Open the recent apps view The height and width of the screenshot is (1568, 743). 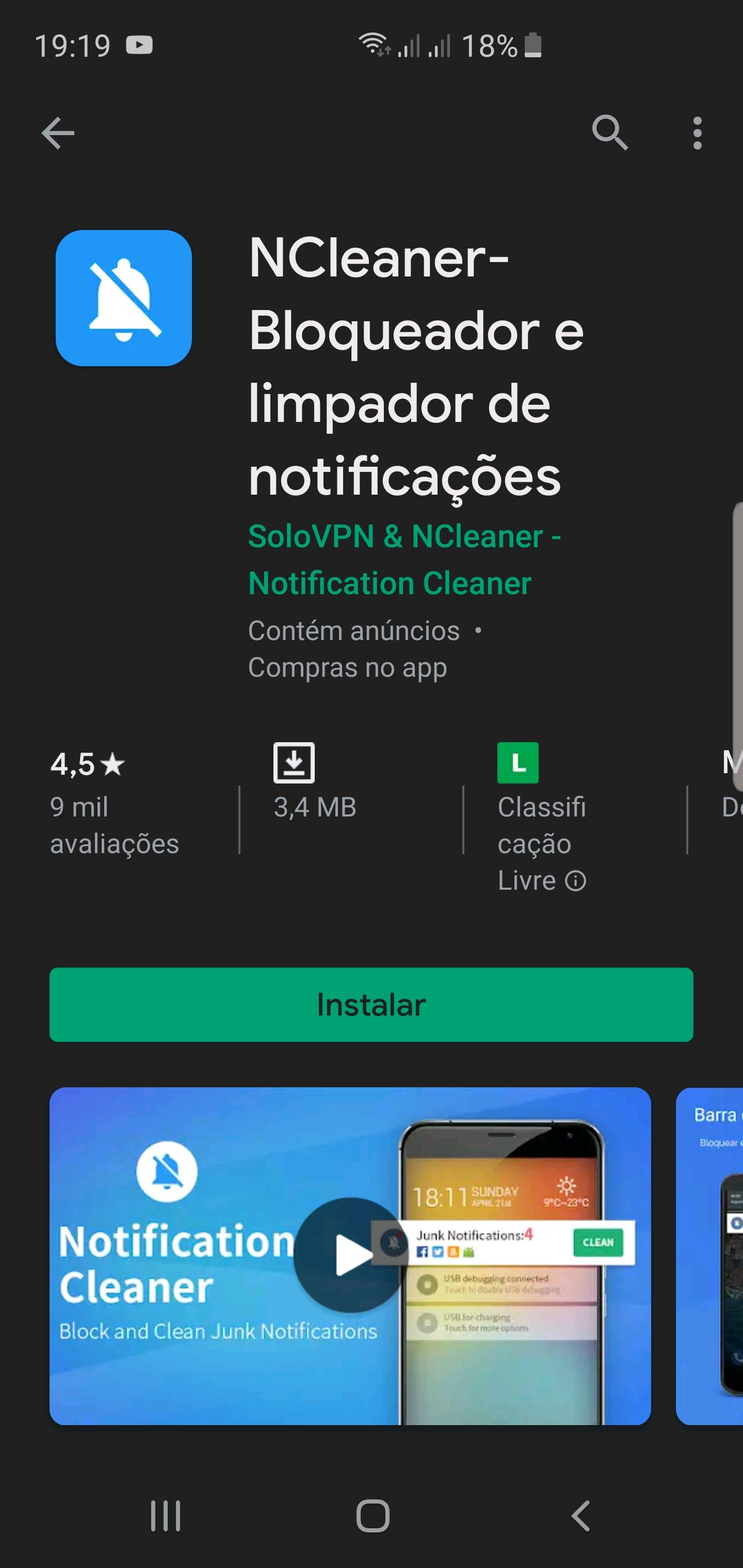[x=166, y=1516]
